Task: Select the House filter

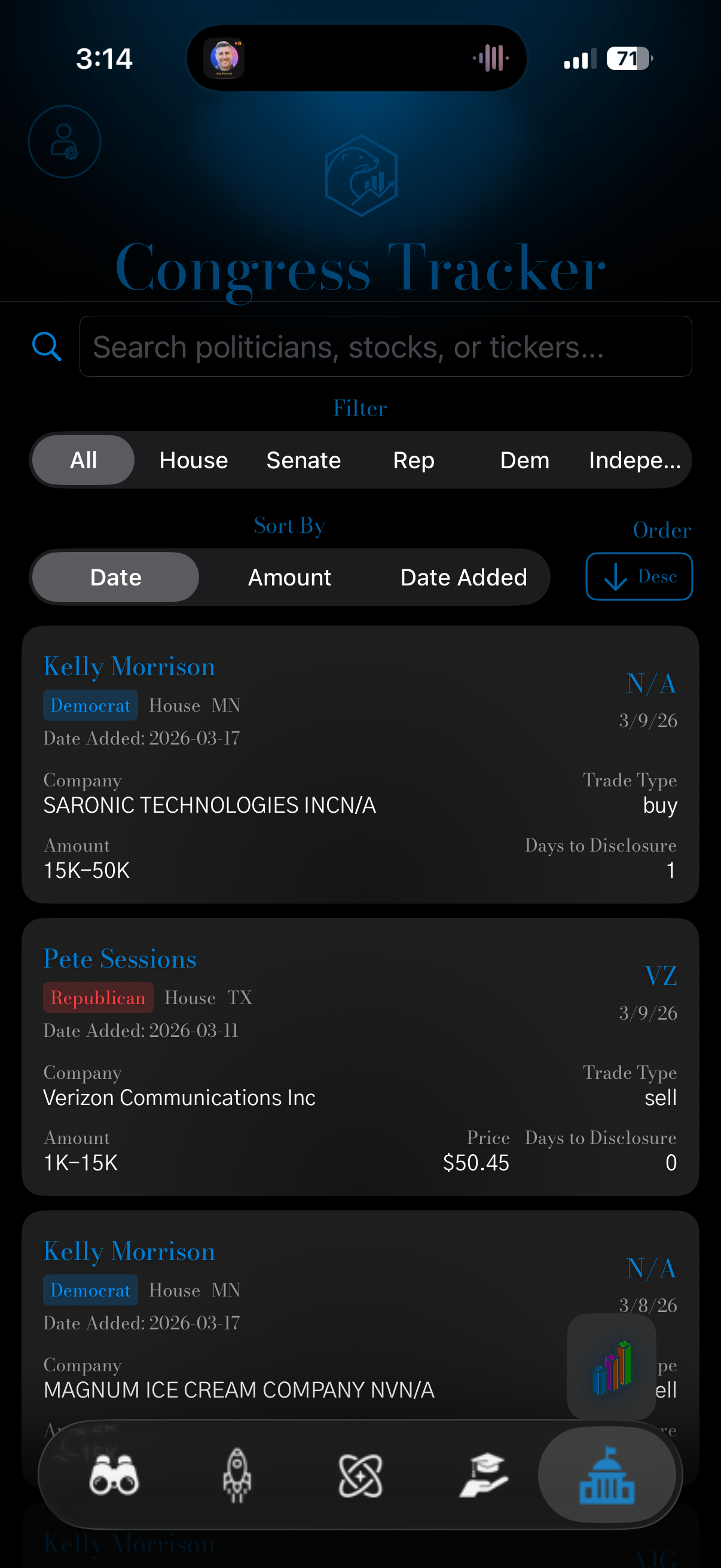Action: coord(194,460)
